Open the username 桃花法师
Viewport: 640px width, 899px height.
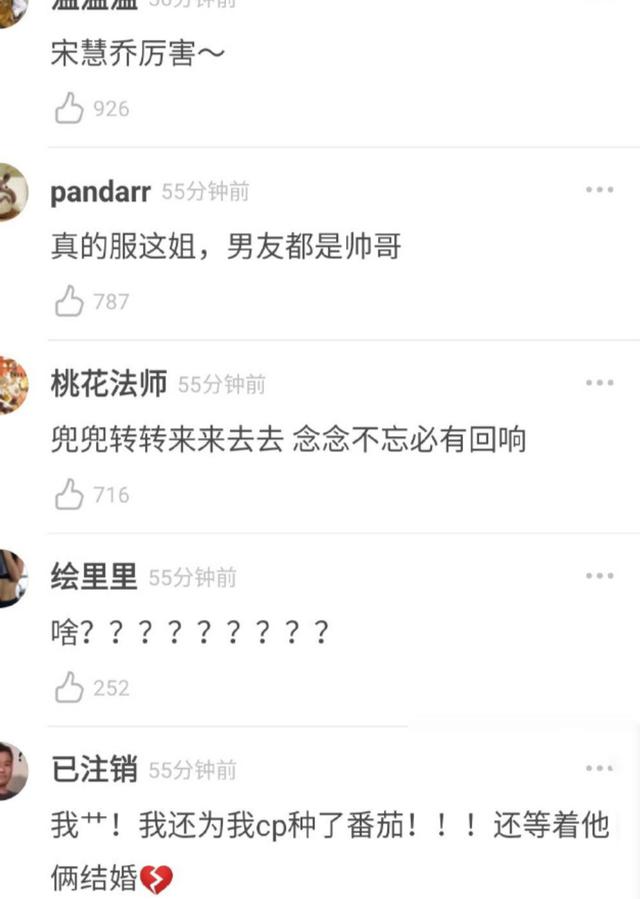tap(108, 384)
